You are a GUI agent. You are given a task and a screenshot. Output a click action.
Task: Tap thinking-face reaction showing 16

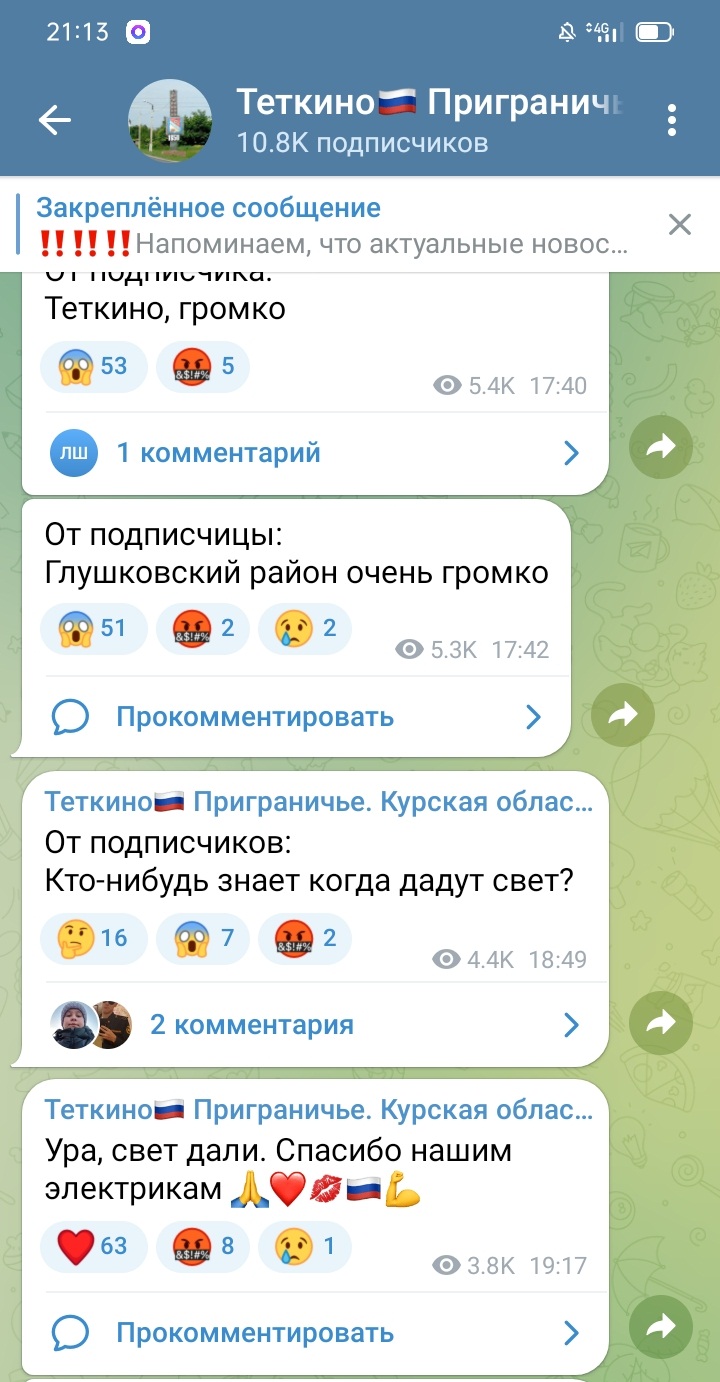coord(94,938)
